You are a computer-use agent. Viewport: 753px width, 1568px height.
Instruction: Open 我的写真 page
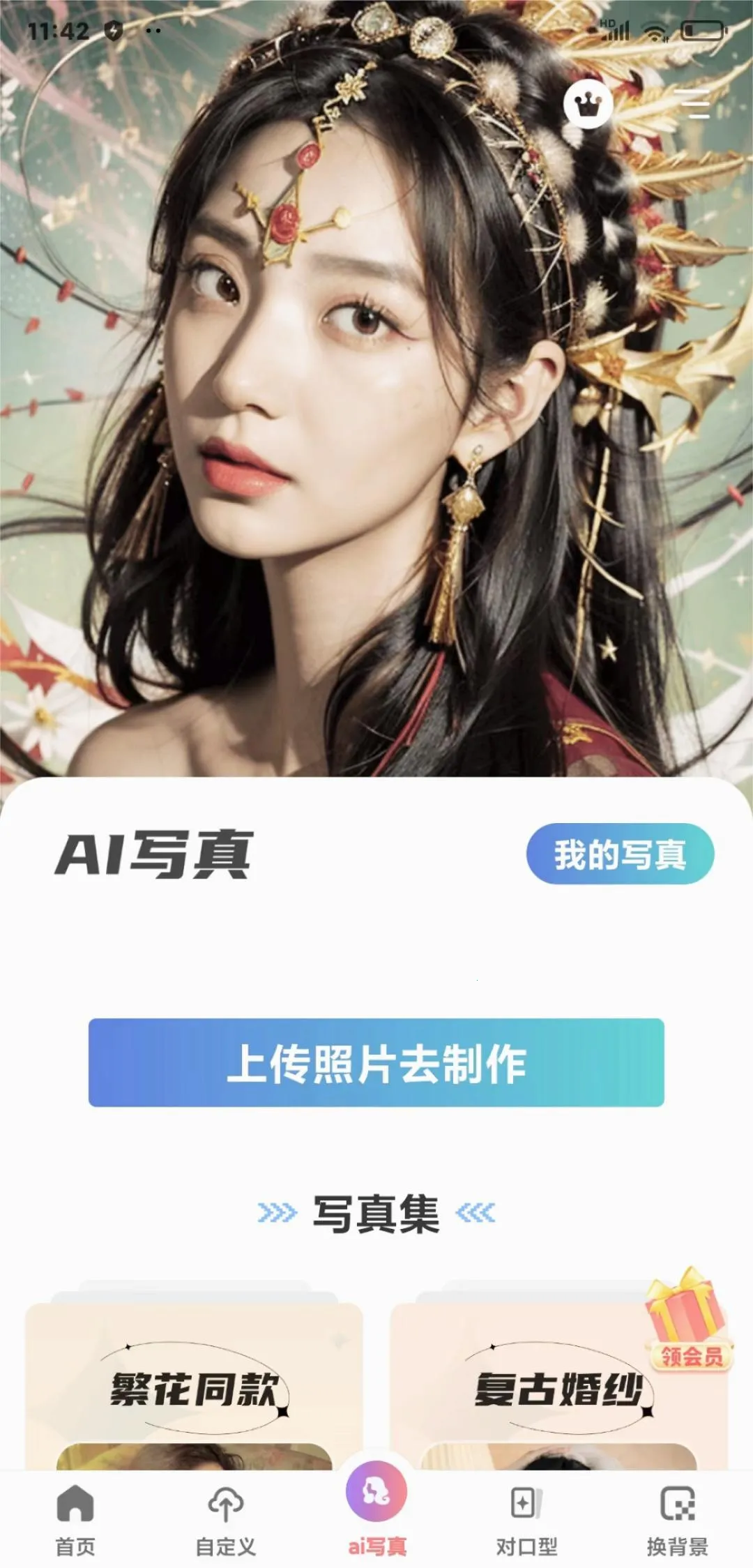pyautogui.click(x=620, y=854)
